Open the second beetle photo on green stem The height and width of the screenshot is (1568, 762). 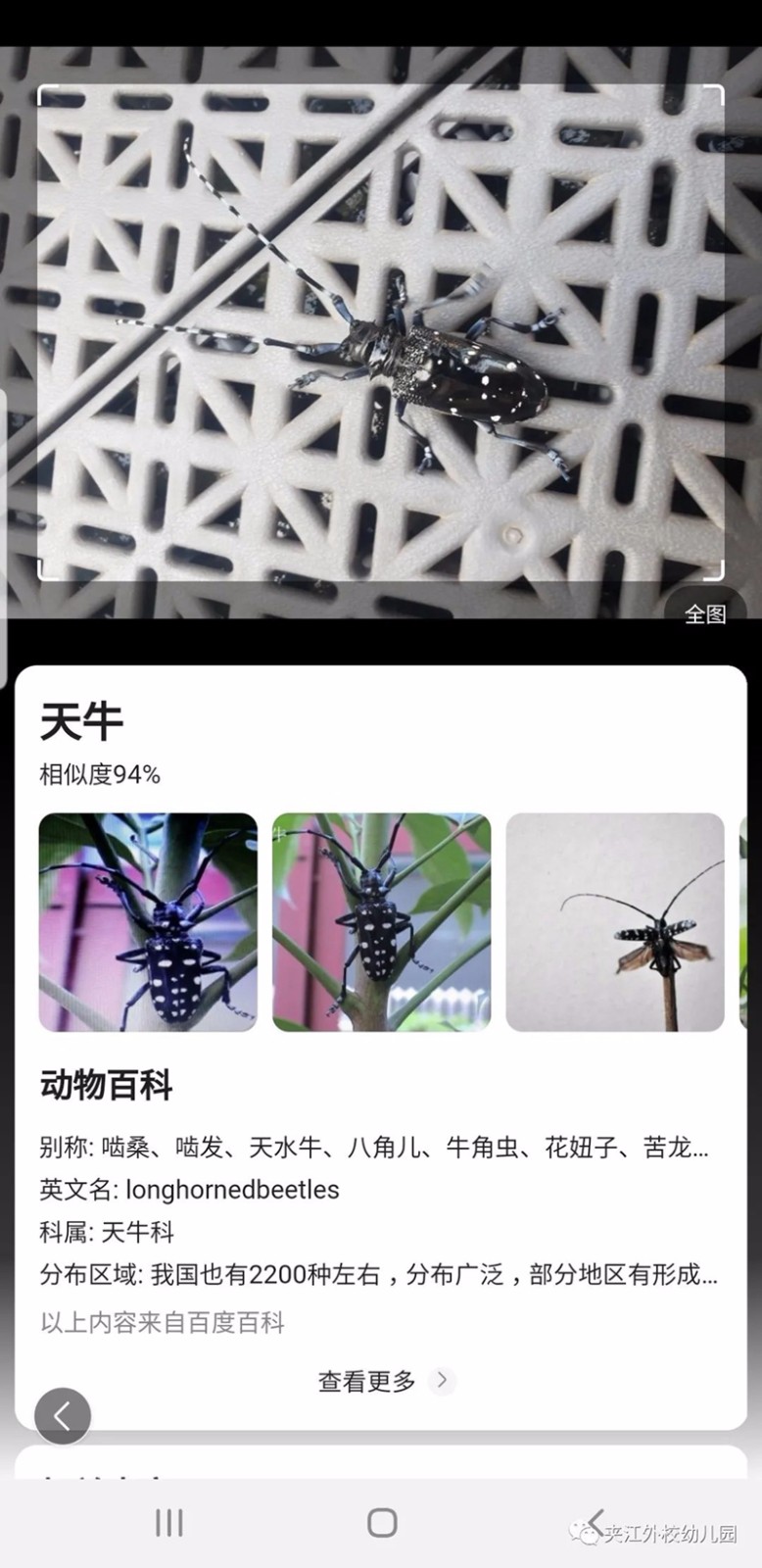381,921
